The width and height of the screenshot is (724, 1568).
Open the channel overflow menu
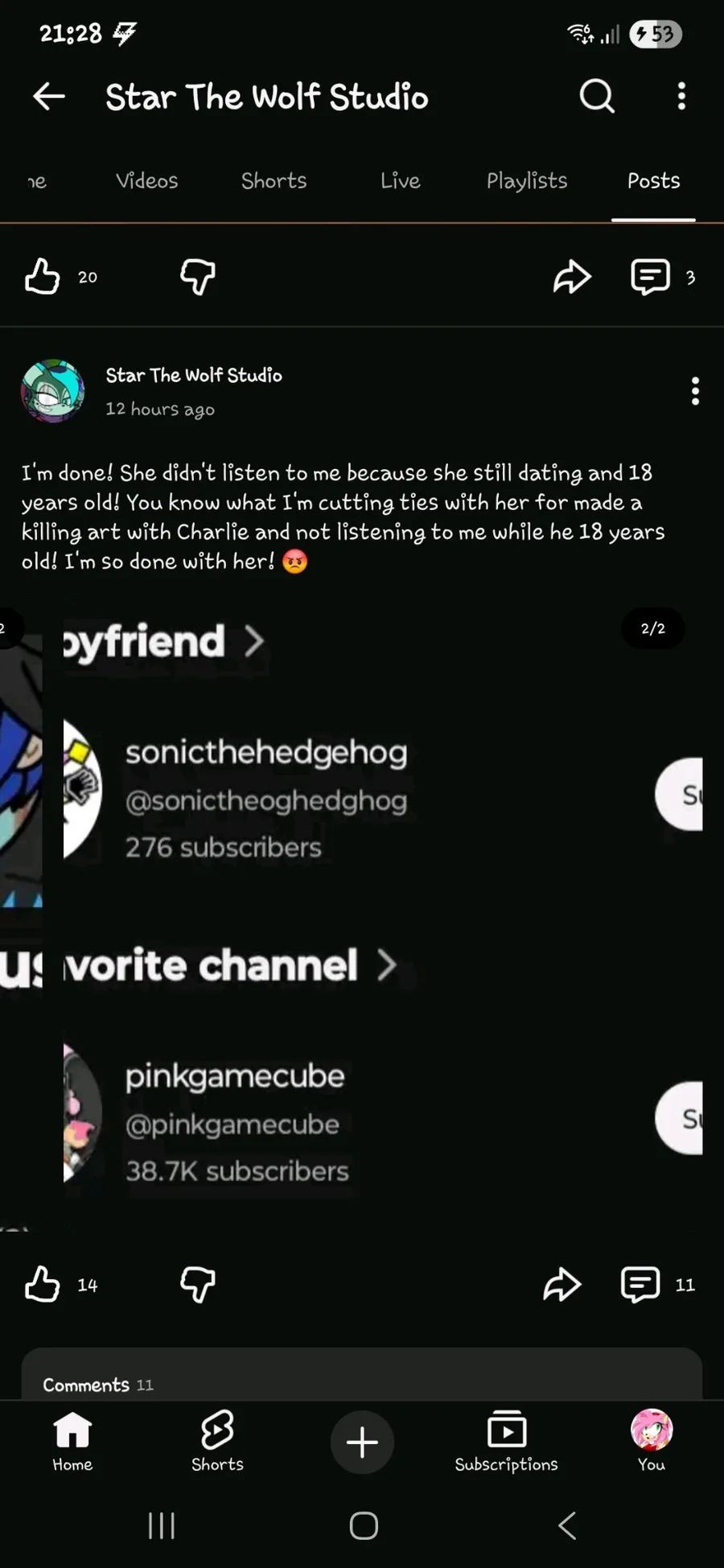(681, 97)
